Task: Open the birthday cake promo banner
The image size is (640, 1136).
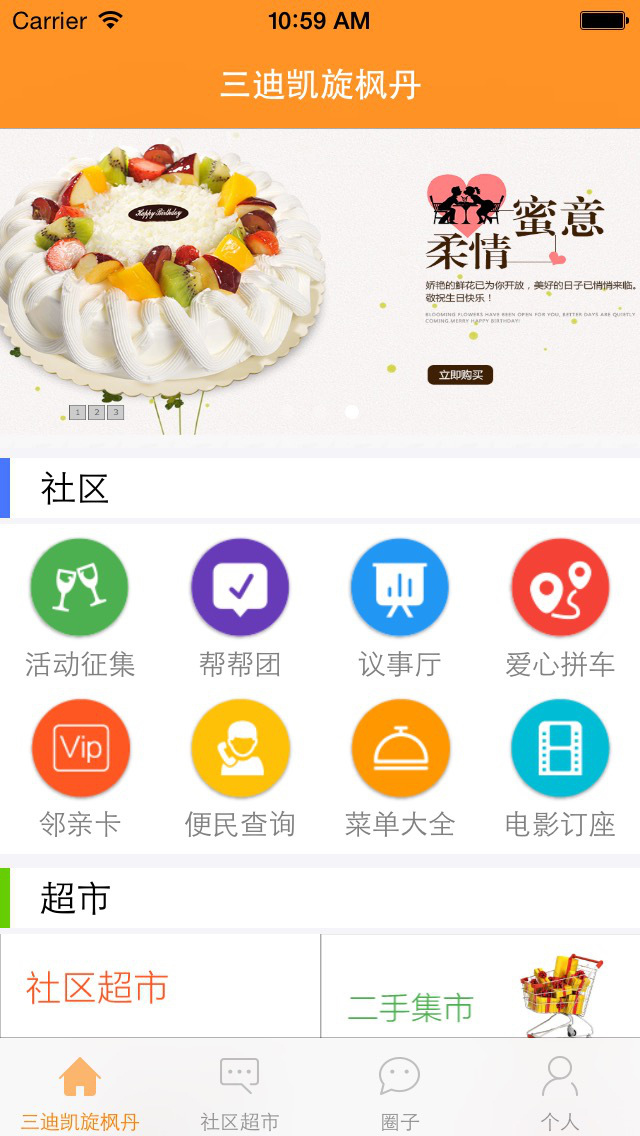Action: click(320, 285)
